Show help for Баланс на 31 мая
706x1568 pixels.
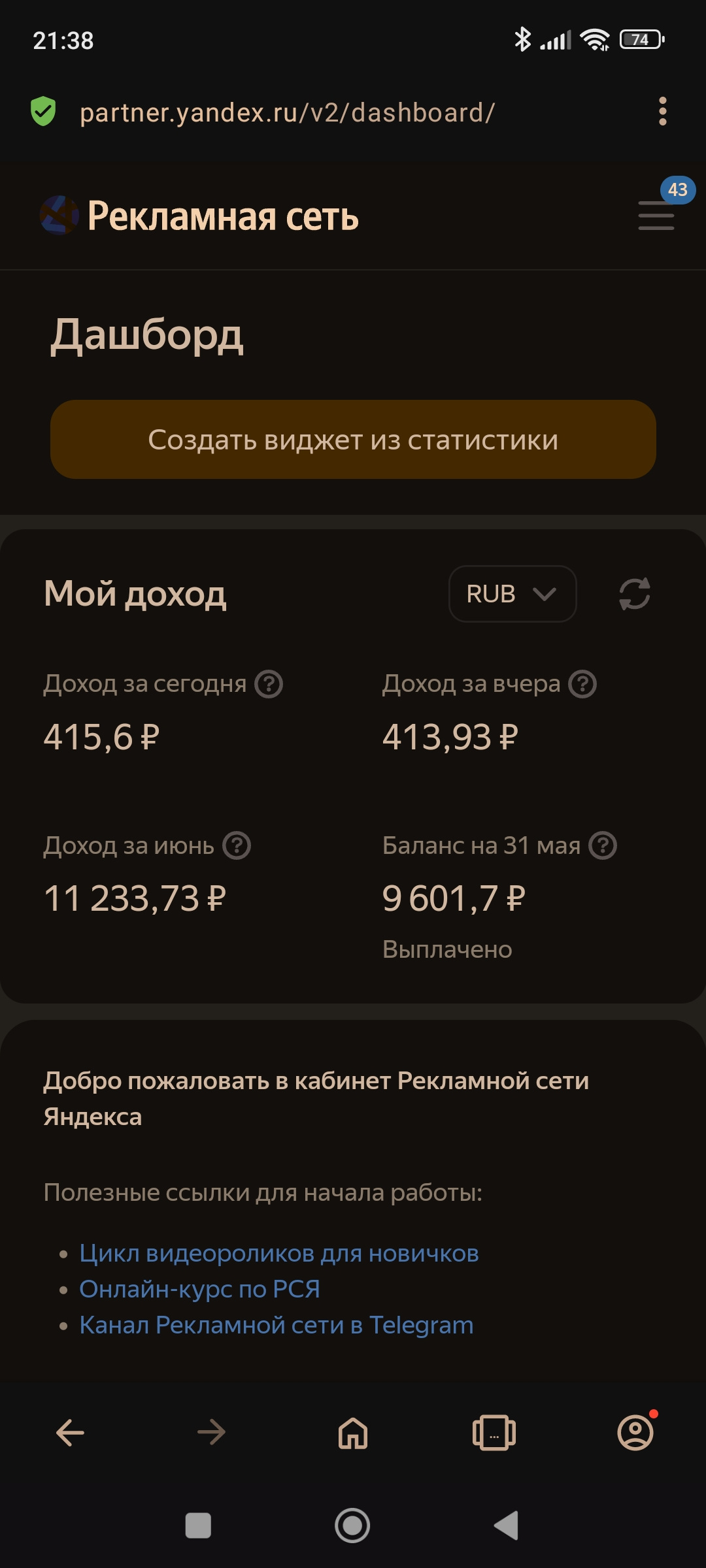point(603,846)
